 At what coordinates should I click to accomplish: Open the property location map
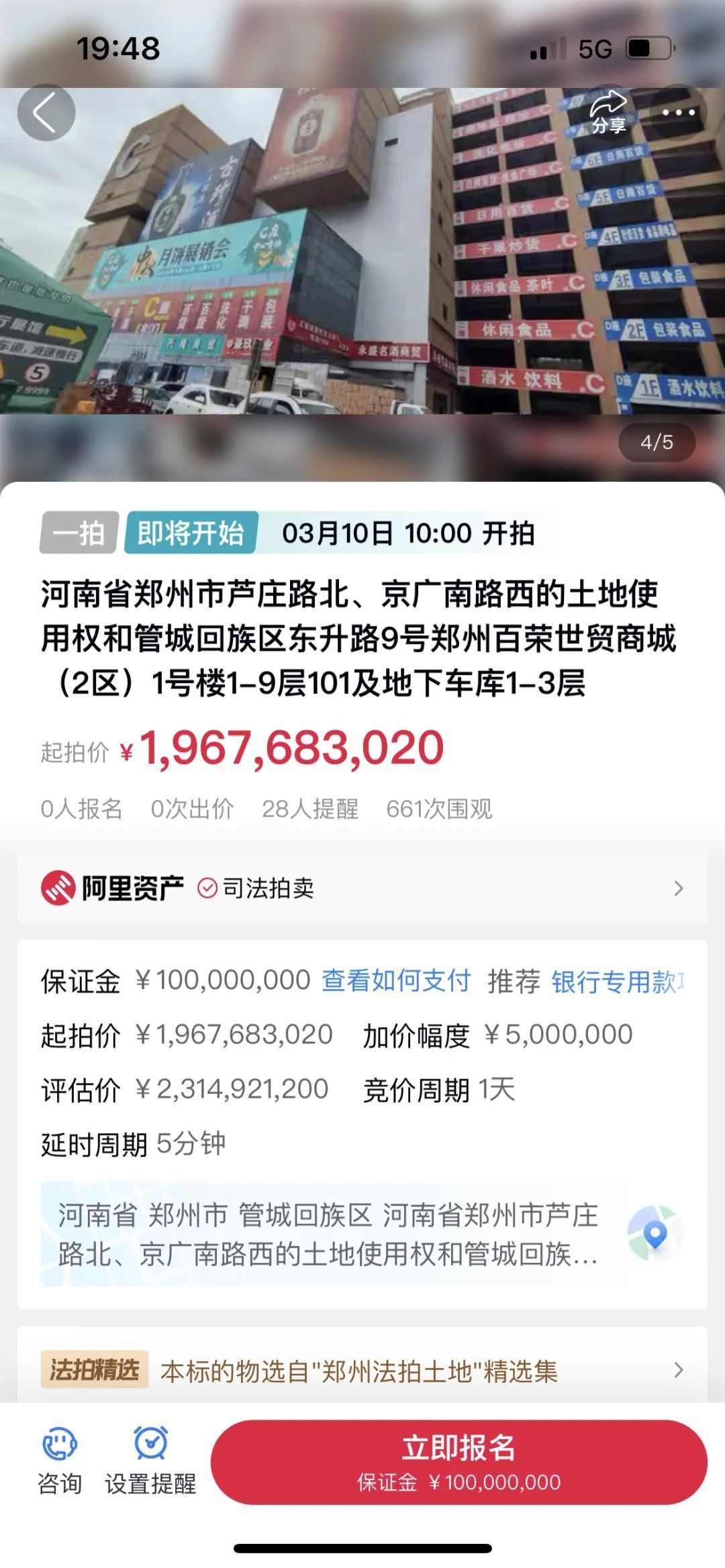coord(655,1234)
